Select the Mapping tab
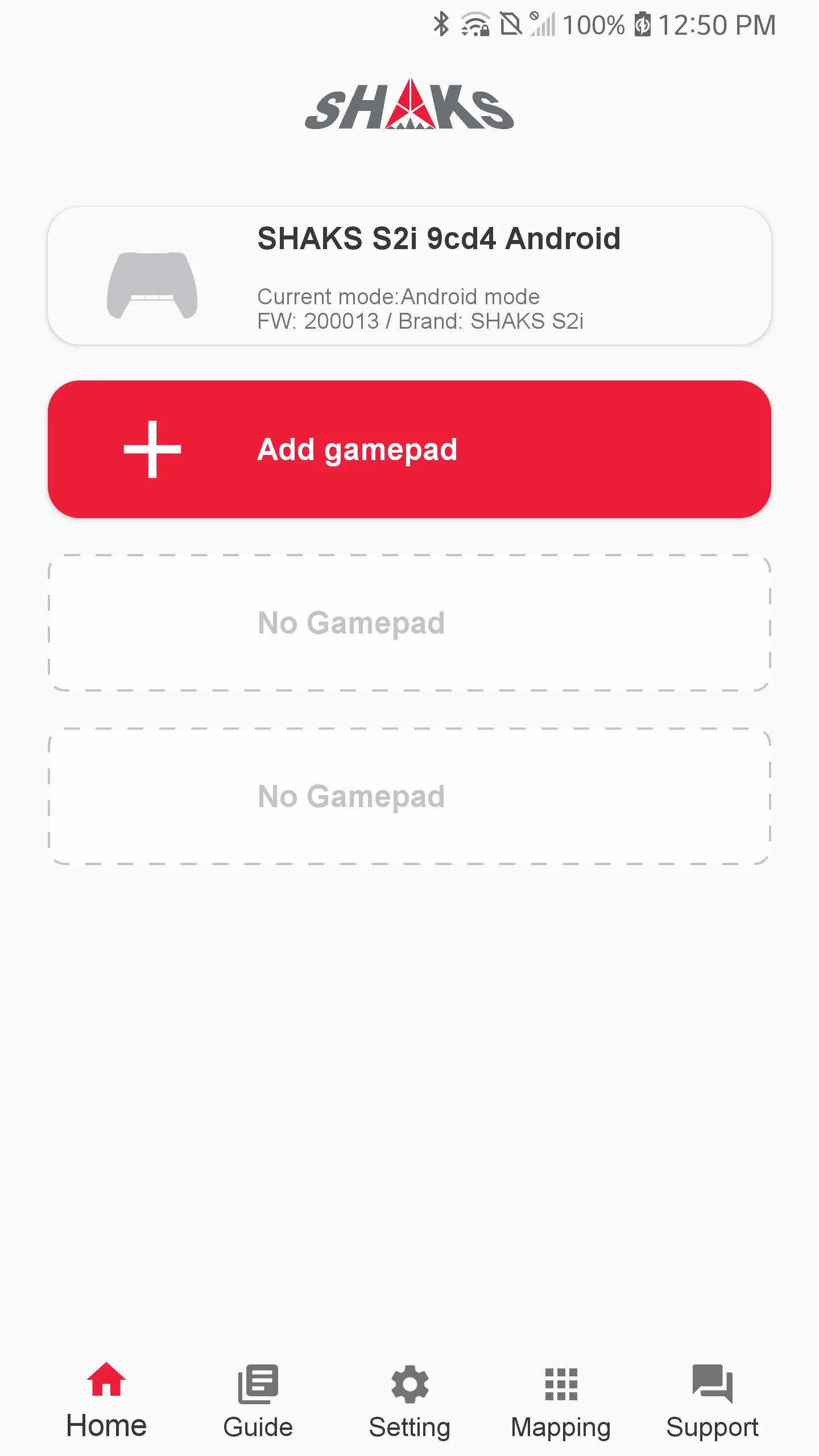The image size is (819, 1456). click(561, 1400)
